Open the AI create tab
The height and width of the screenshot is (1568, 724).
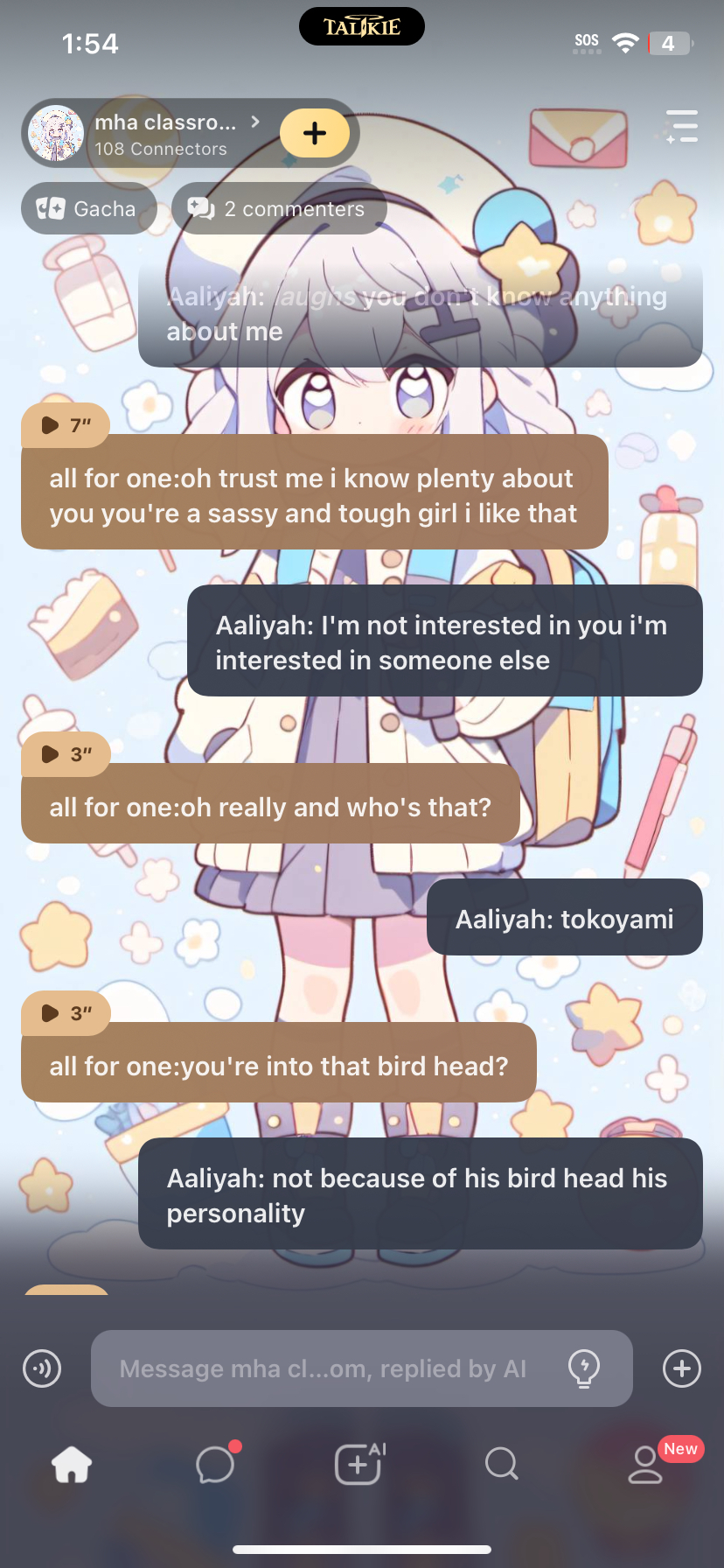[359, 1465]
